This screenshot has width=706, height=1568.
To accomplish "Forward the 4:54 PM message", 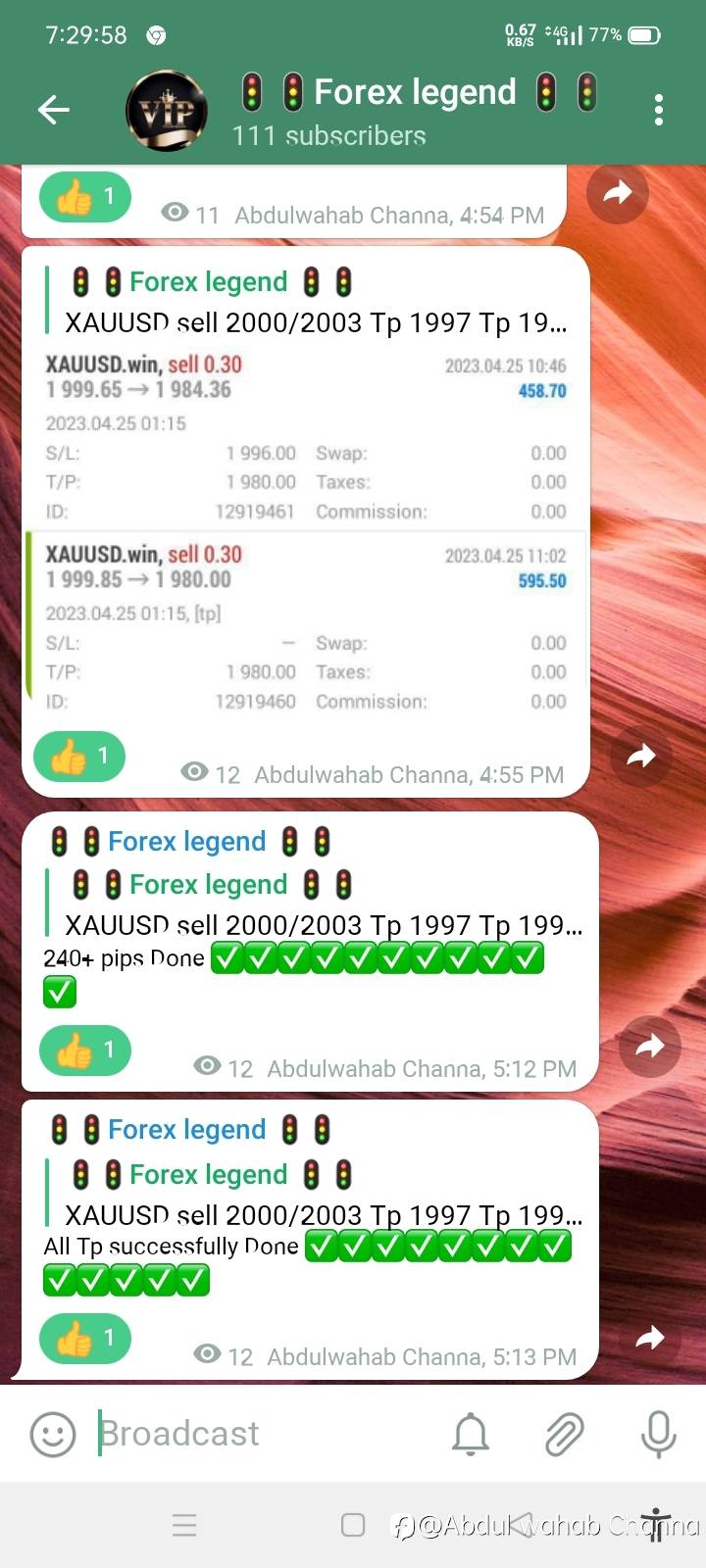I will click(x=617, y=193).
